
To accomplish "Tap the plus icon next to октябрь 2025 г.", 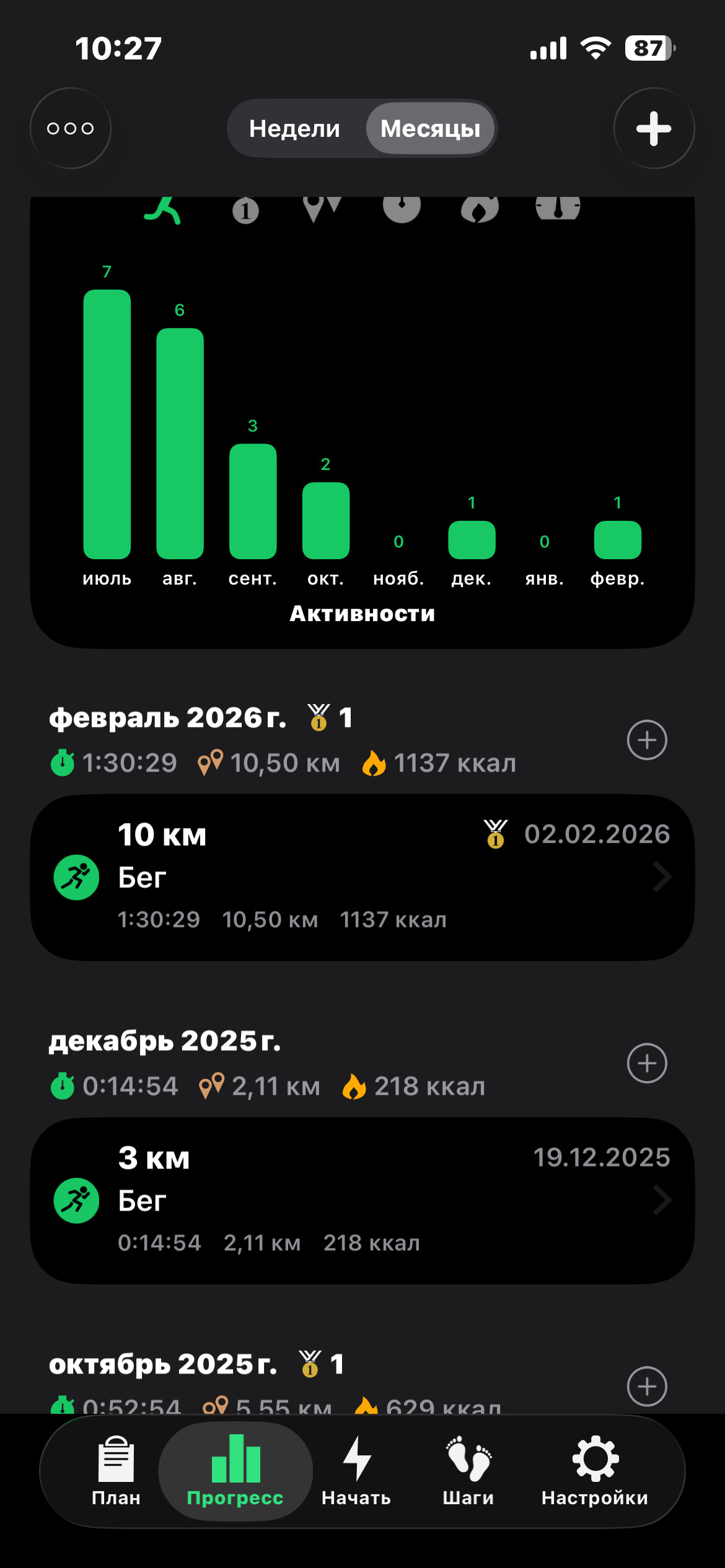I will click(647, 1386).
